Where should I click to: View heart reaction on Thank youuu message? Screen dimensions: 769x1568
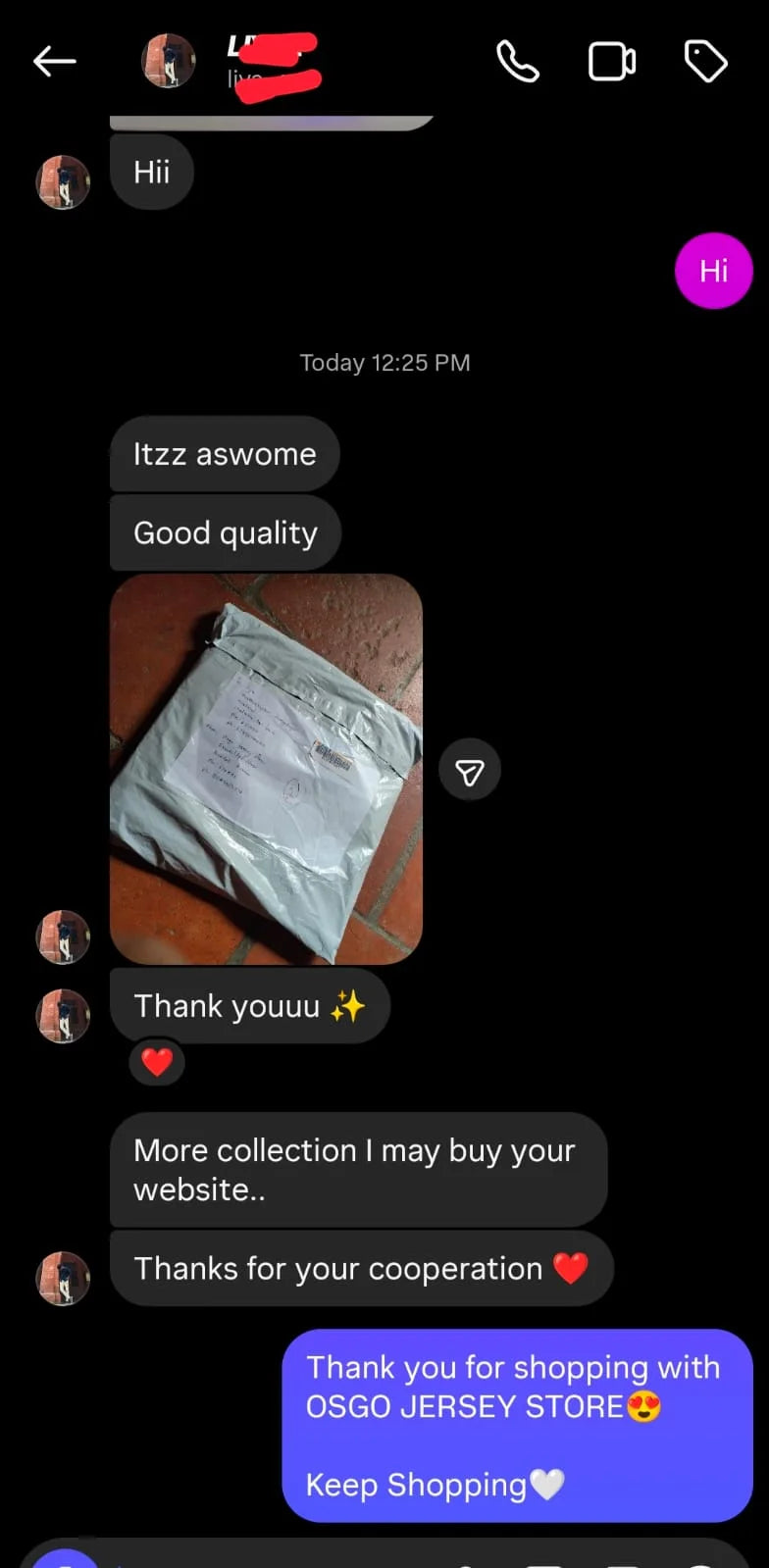[x=157, y=1062]
